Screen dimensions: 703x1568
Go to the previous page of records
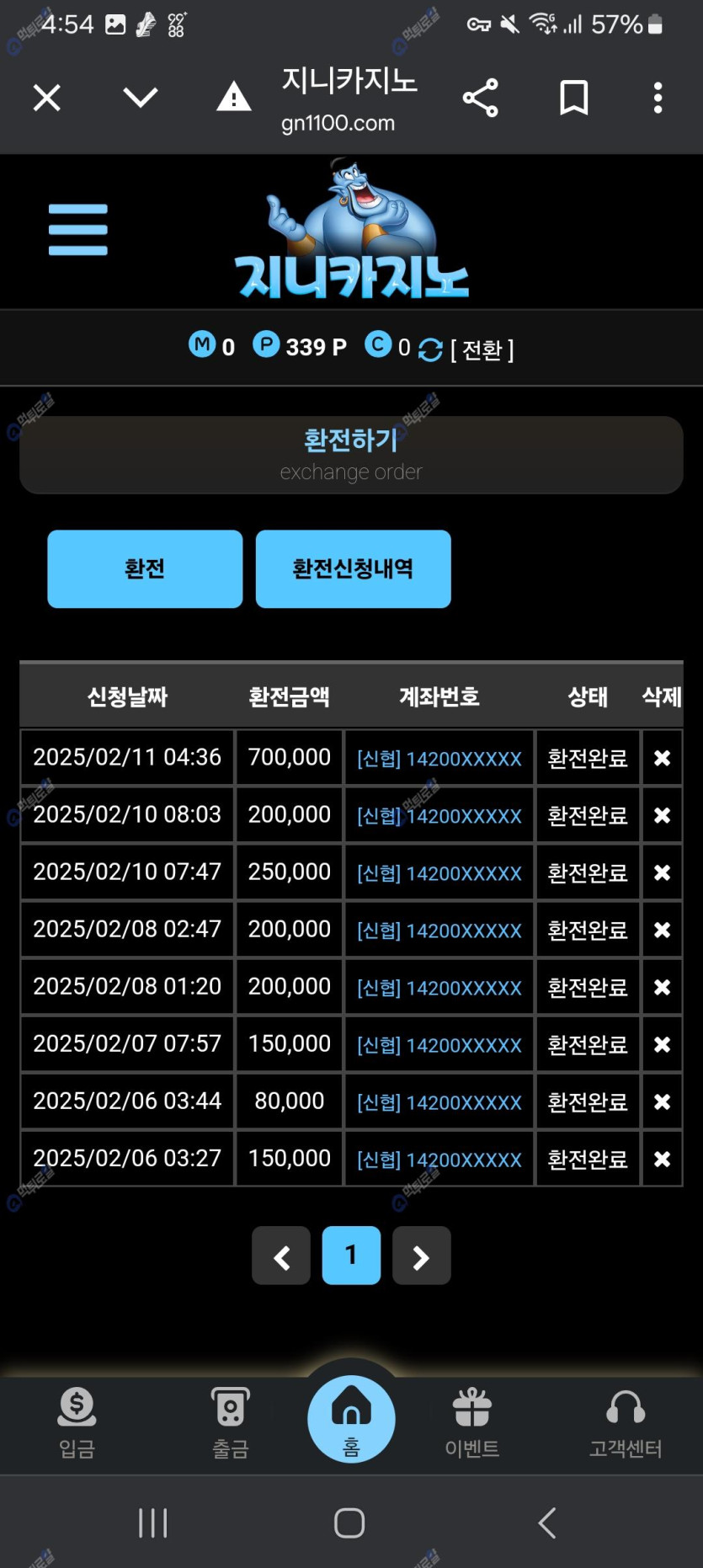281,1256
